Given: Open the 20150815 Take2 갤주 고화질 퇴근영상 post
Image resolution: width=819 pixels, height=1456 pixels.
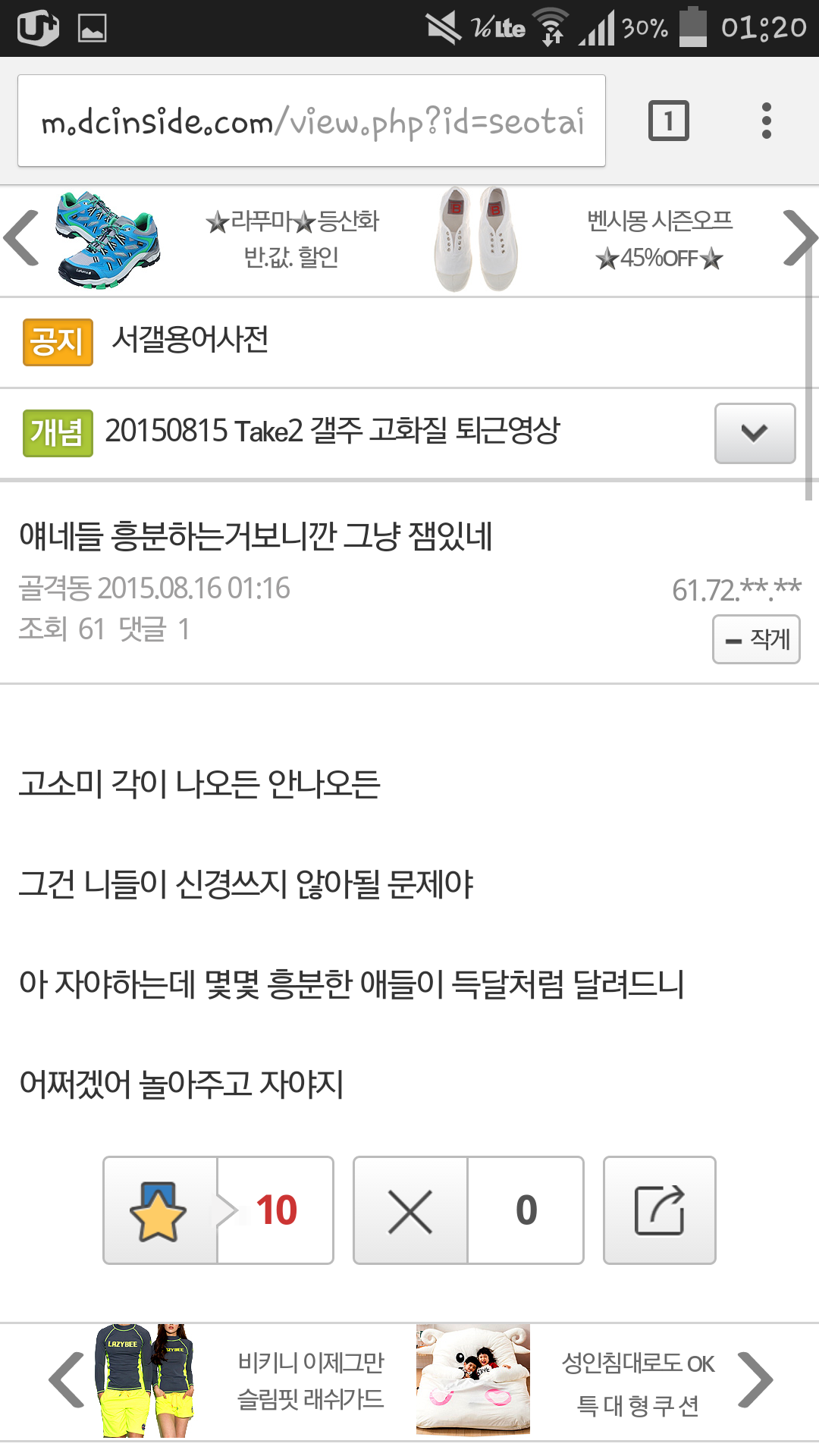Looking at the screenshot, I should click(332, 431).
